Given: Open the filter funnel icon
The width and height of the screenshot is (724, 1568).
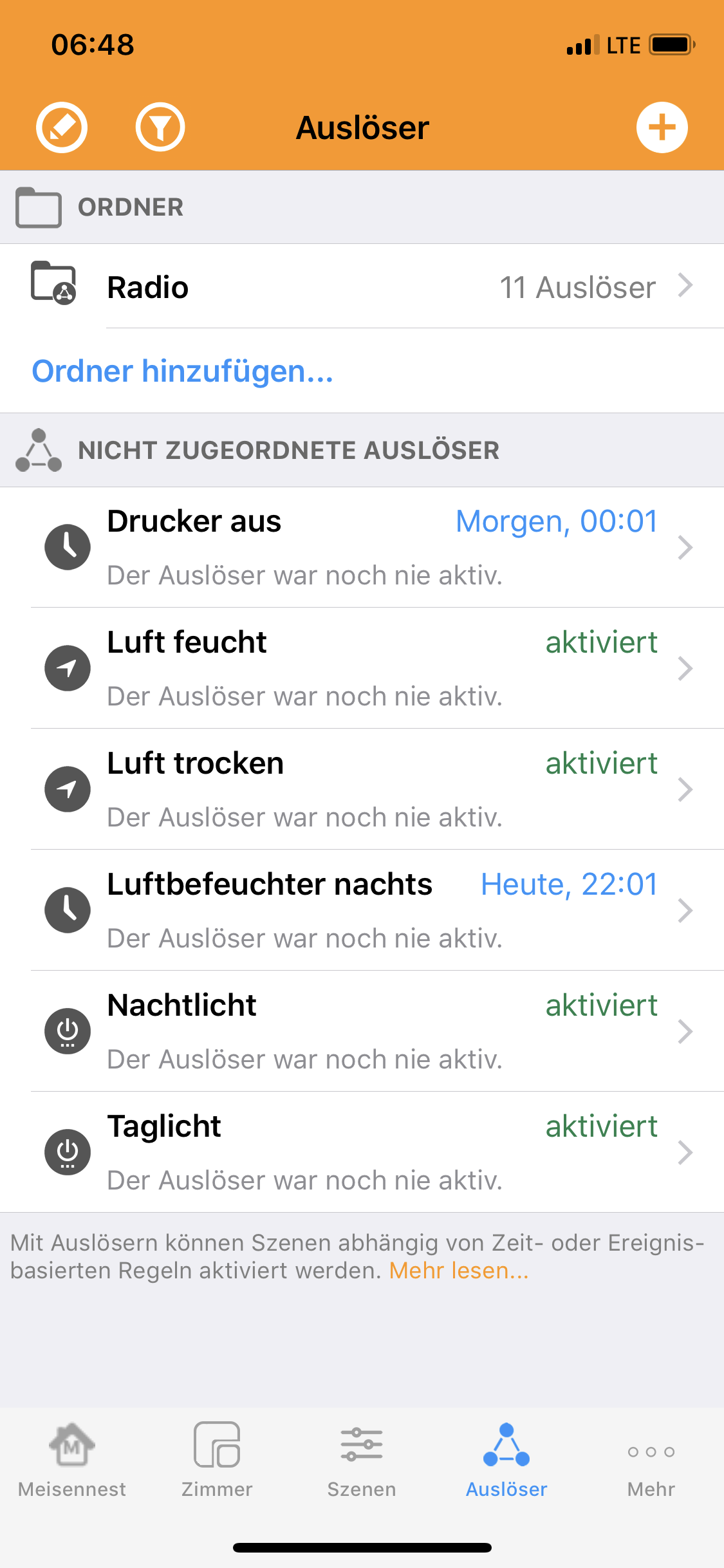Looking at the screenshot, I should click(160, 127).
